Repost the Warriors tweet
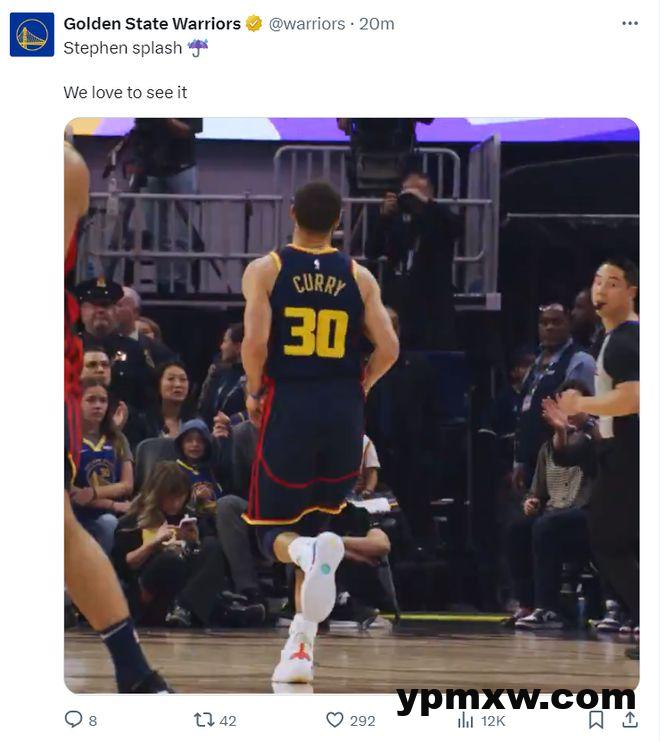This screenshot has width=660, height=741. 204,719
